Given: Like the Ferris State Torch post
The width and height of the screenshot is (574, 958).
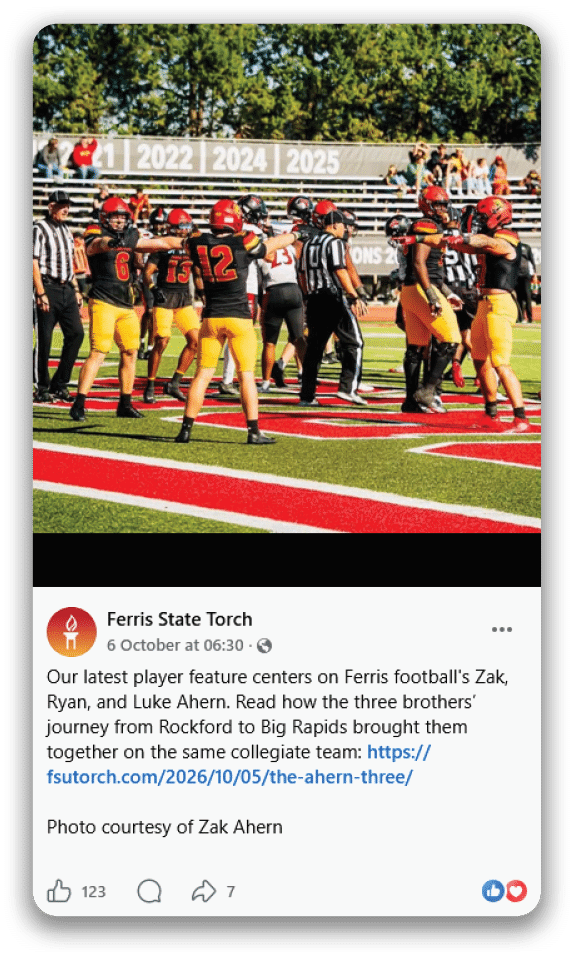Looking at the screenshot, I should [59, 891].
